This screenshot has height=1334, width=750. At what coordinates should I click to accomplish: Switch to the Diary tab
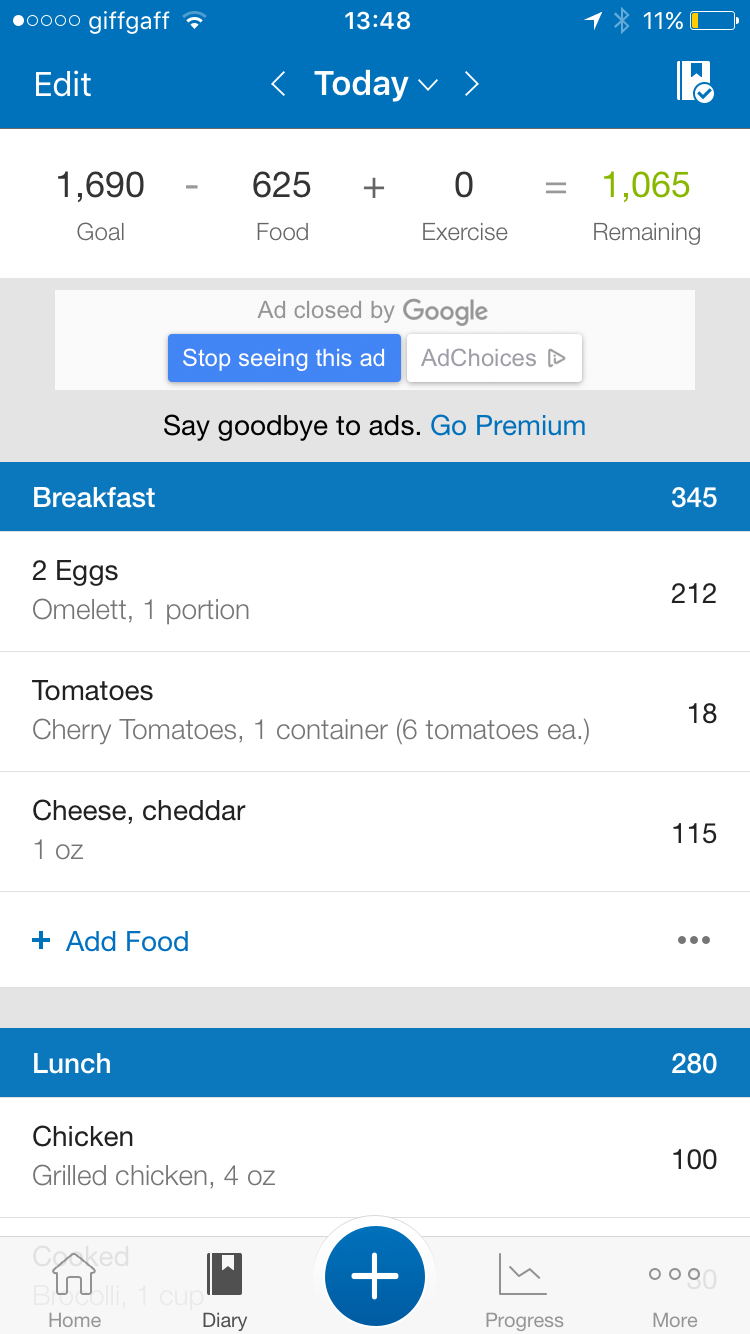pyautogui.click(x=225, y=1291)
